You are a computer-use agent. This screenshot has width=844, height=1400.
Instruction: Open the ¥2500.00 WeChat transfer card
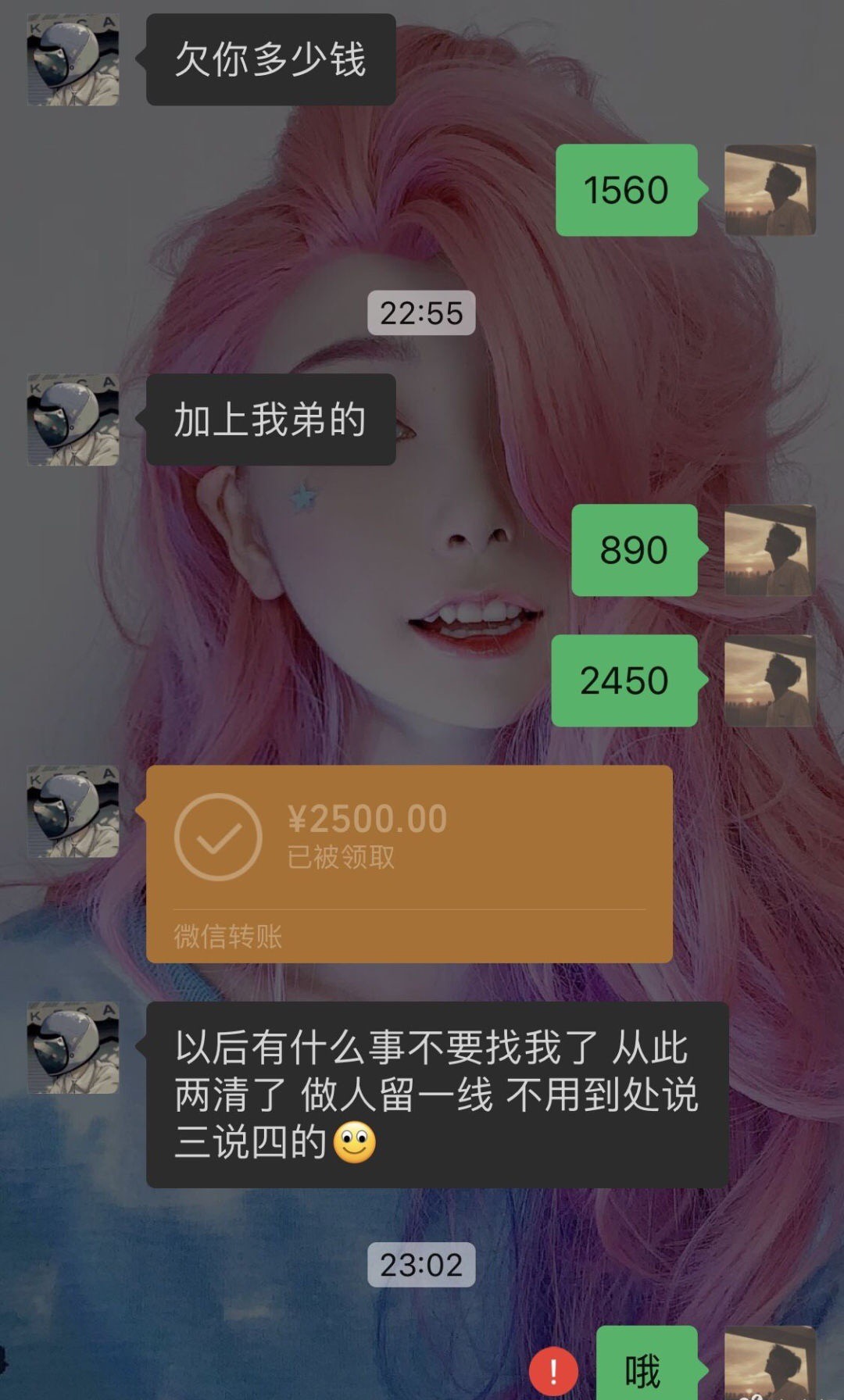click(x=409, y=863)
